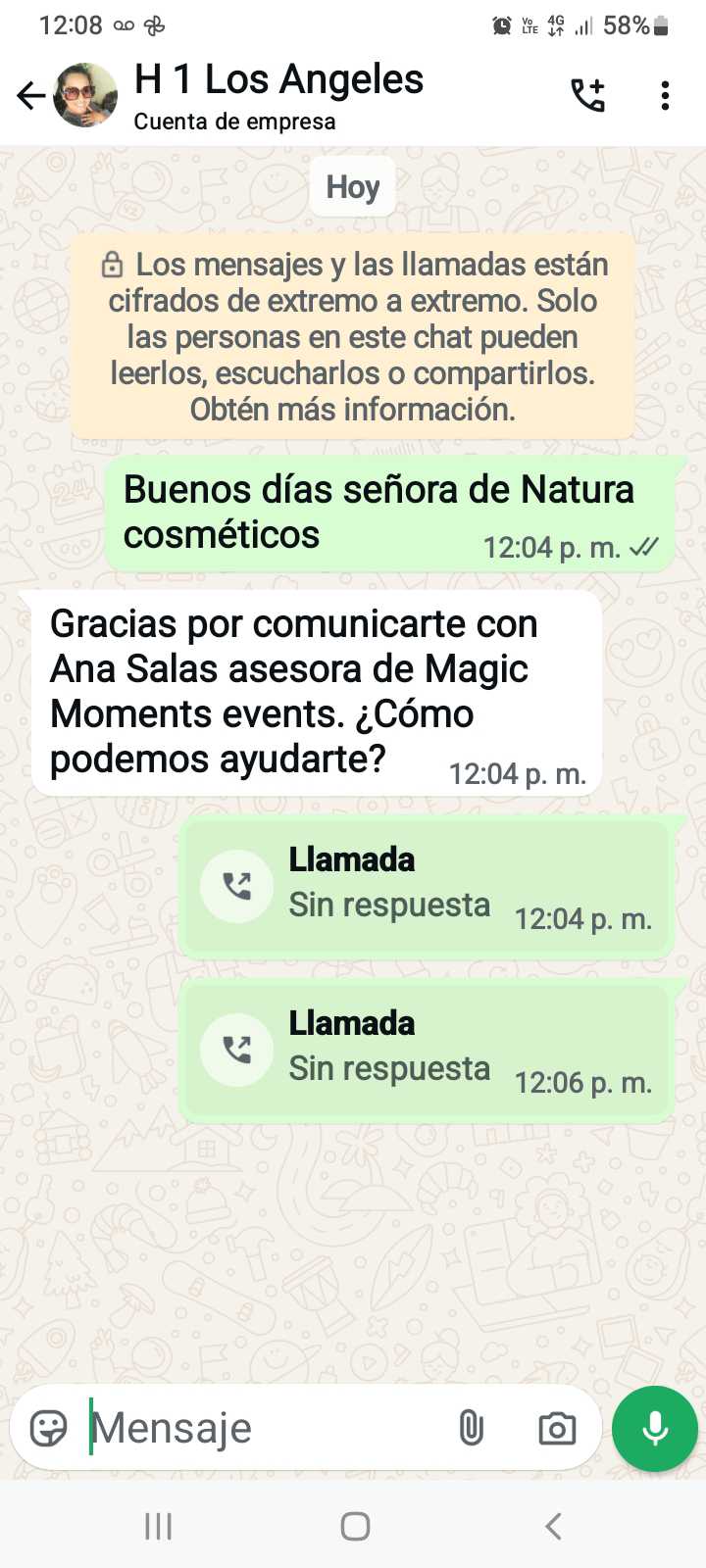Focus the Mensaje text field
This screenshot has width=706, height=1568.
point(265,1428)
